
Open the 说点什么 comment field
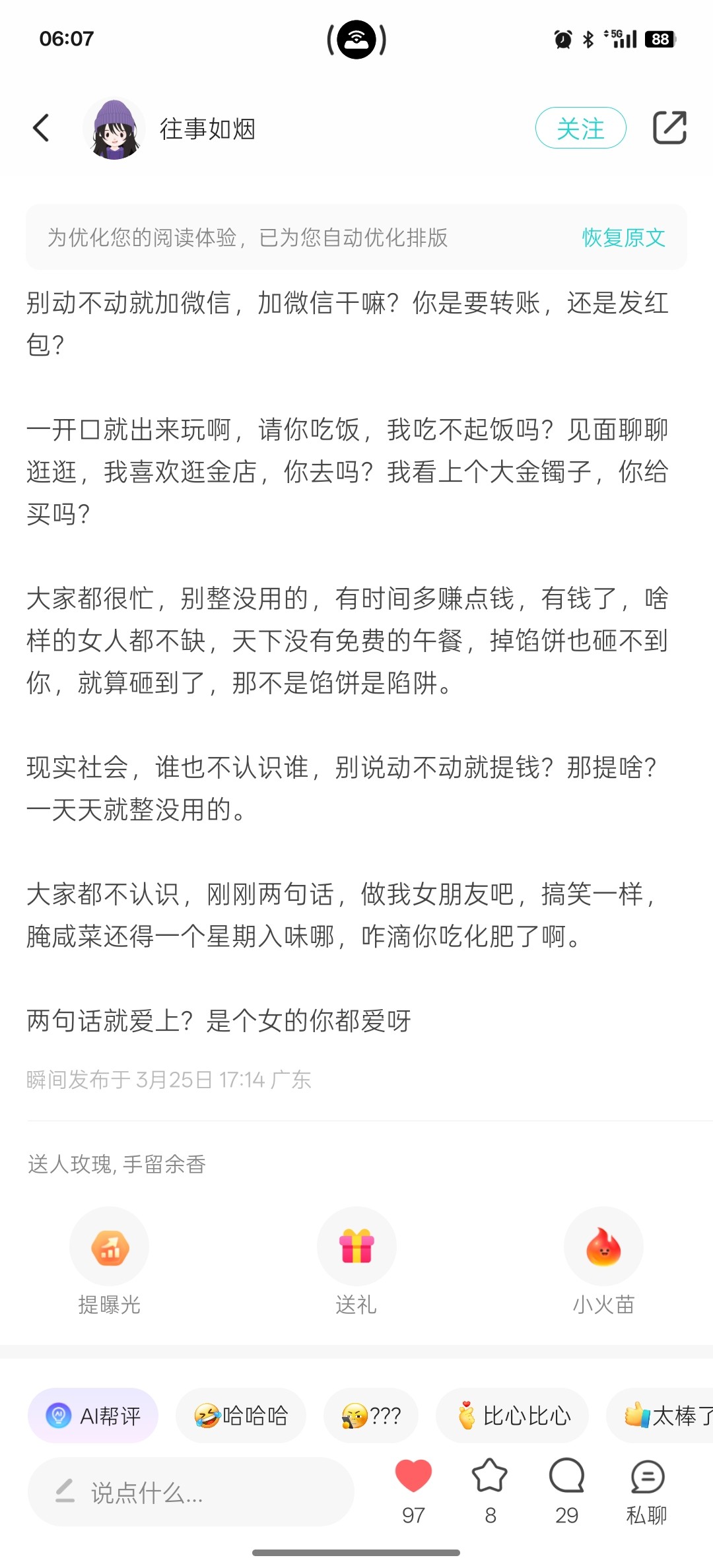[191, 1491]
